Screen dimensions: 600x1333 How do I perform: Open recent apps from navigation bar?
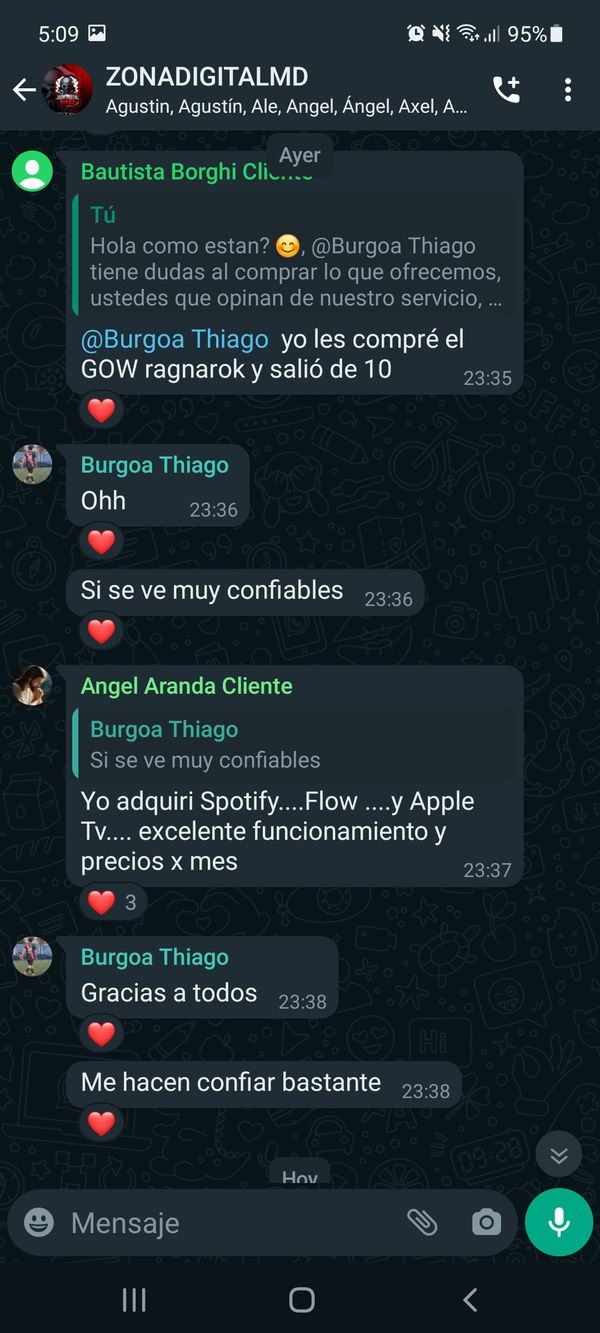134,1299
